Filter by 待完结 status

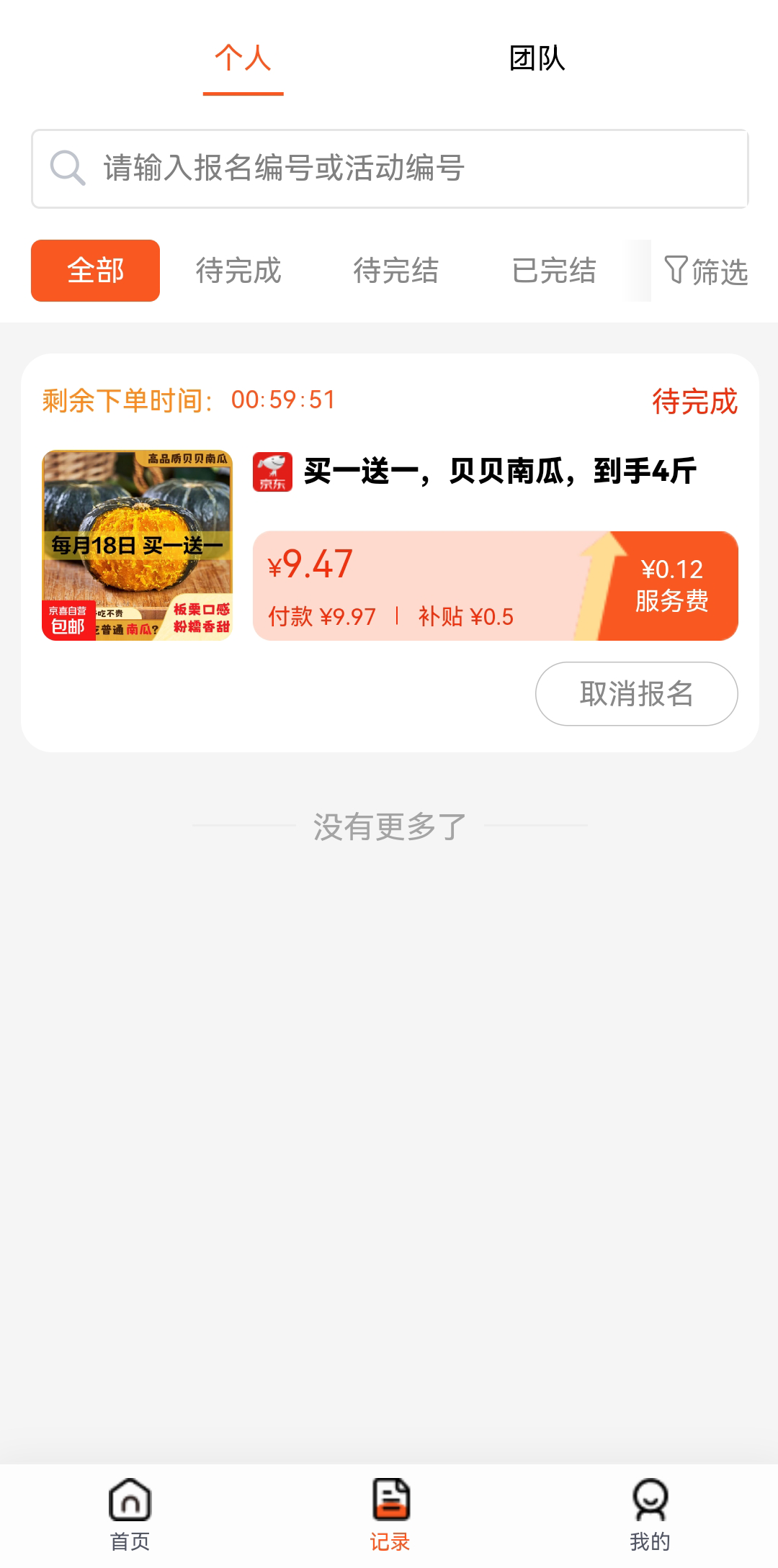pyautogui.click(x=395, y=271)
